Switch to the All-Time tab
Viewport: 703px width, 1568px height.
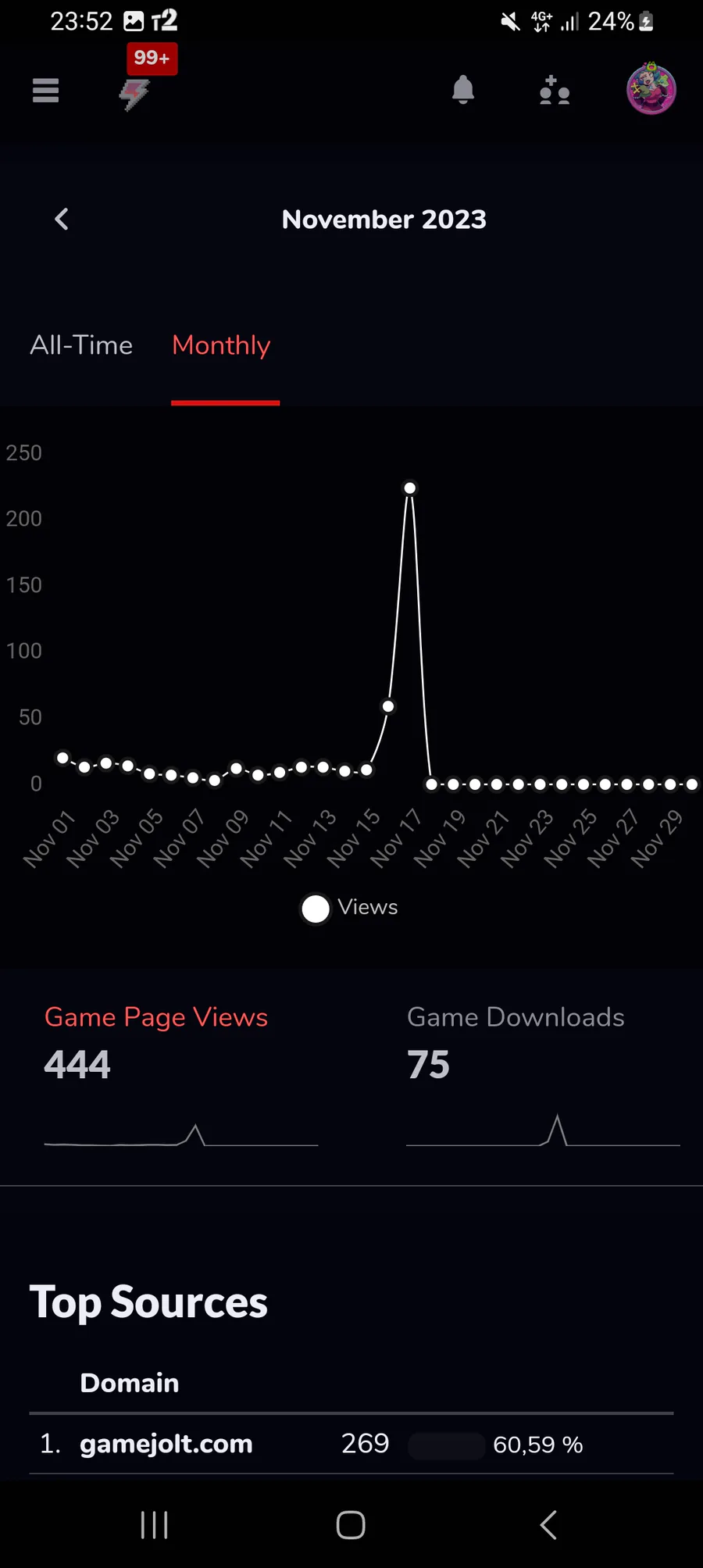tap(81, 345)
